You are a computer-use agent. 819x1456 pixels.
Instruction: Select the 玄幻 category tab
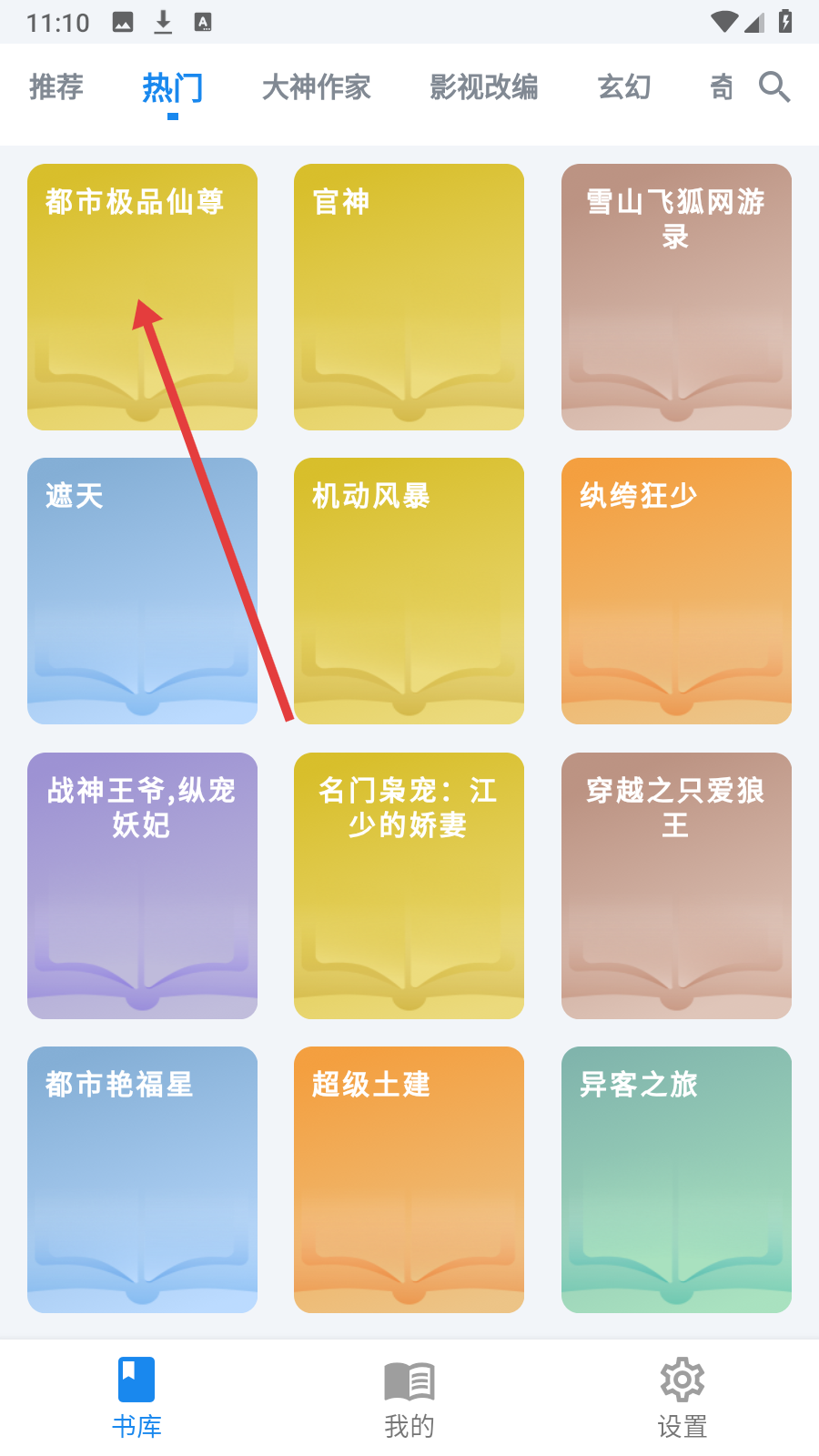click(624, 87)
